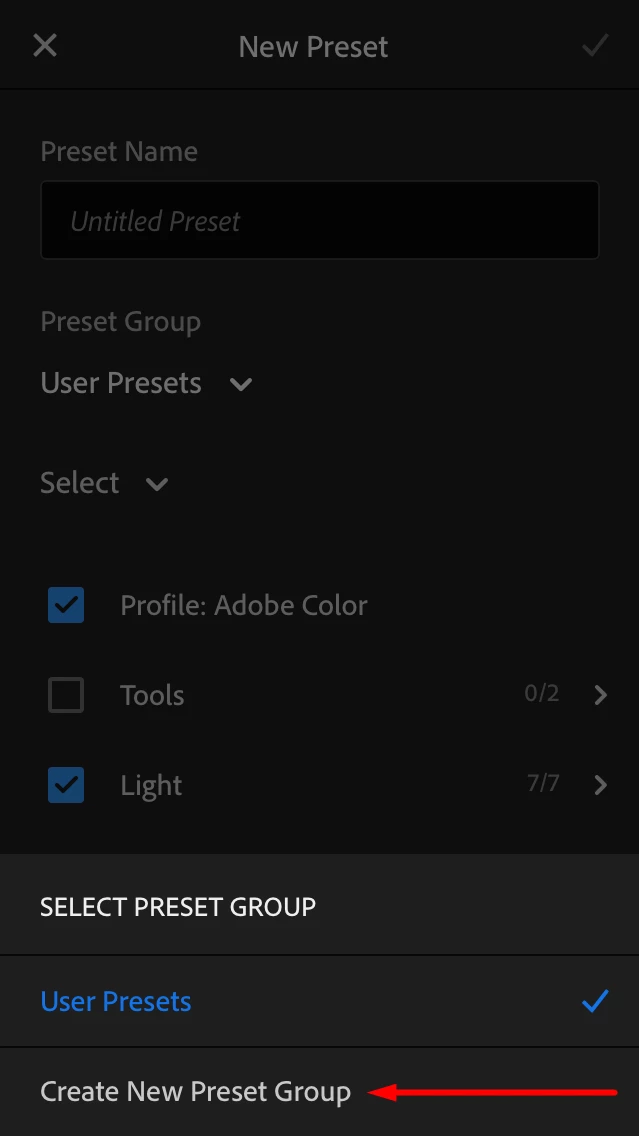Expand Tools options with chevron
This screenshot has width=639, height=1137.
pyautogui.click(x=600, y=695)
